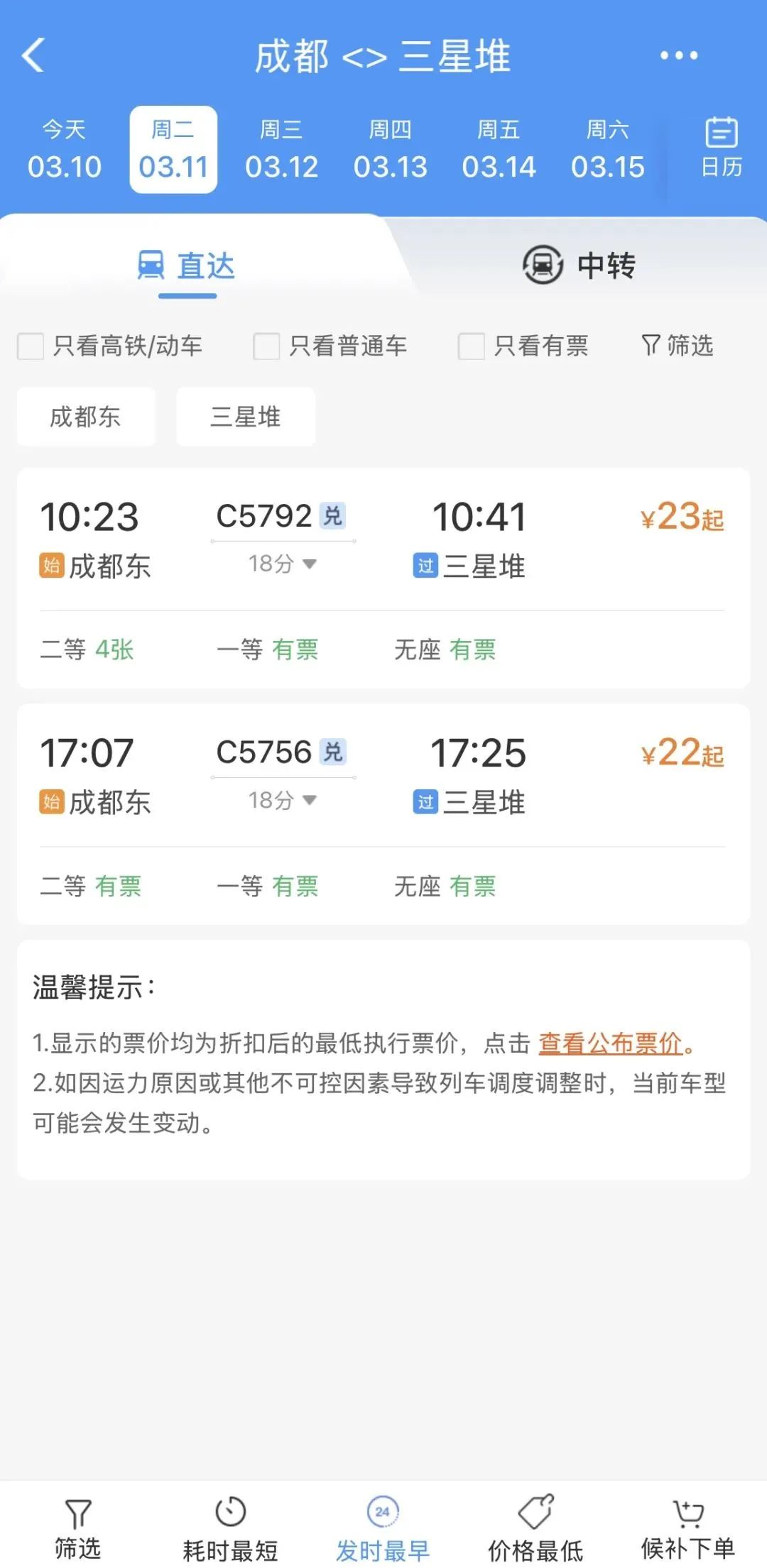Select date 今天 03.10
767x1568 pixels.
pos(64,150)
